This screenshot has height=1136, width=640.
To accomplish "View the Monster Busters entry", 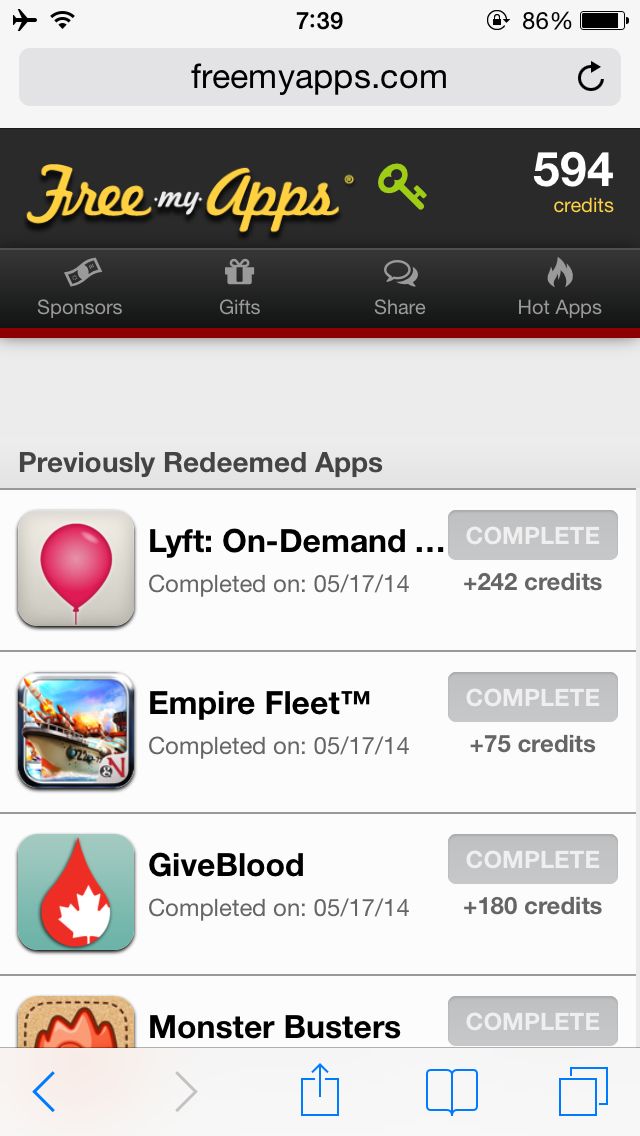I will click(x=274, y=1026).
